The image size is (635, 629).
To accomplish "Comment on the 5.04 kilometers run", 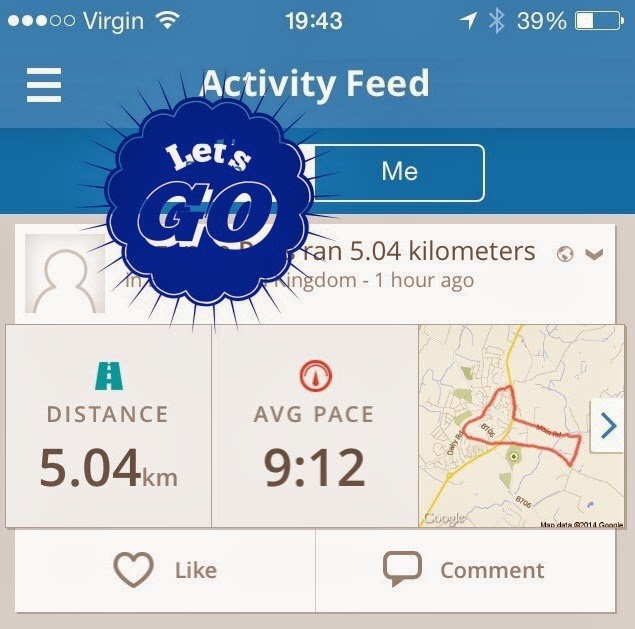I will (x=465, y=570).
